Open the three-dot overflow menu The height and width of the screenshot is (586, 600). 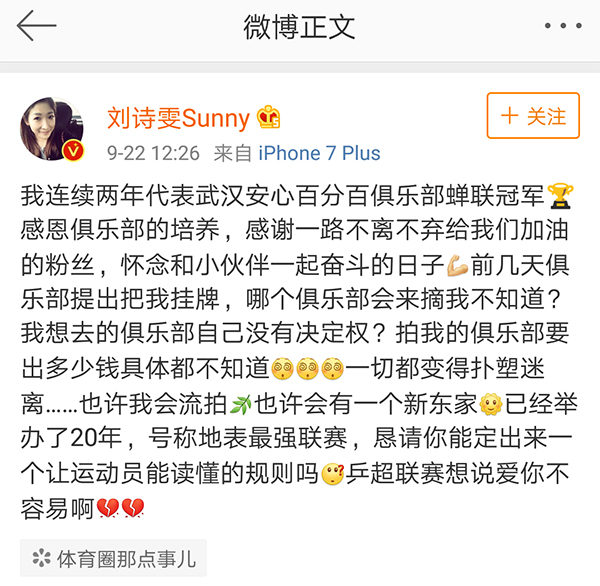tap(561, 27)
